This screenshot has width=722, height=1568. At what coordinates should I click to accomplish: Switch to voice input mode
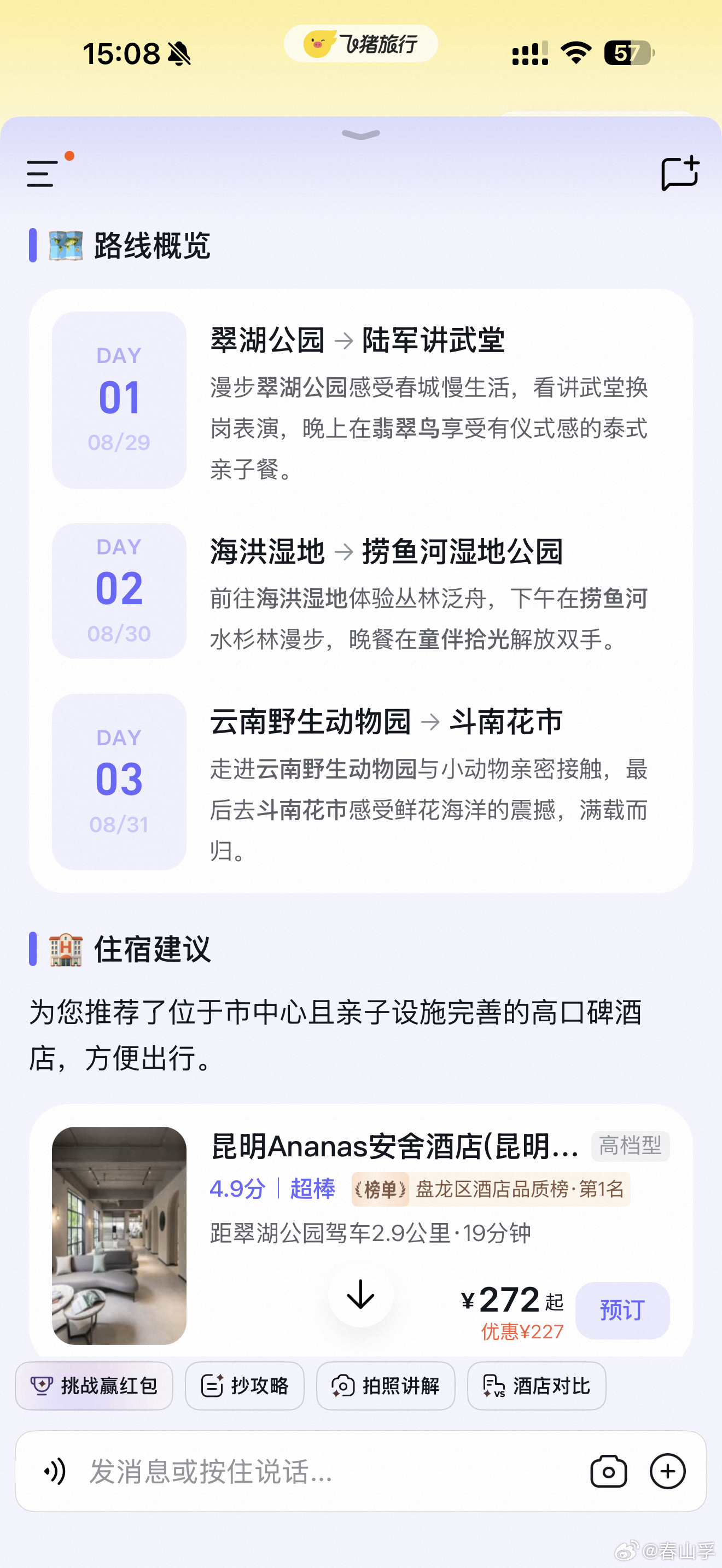point(55,1471)
